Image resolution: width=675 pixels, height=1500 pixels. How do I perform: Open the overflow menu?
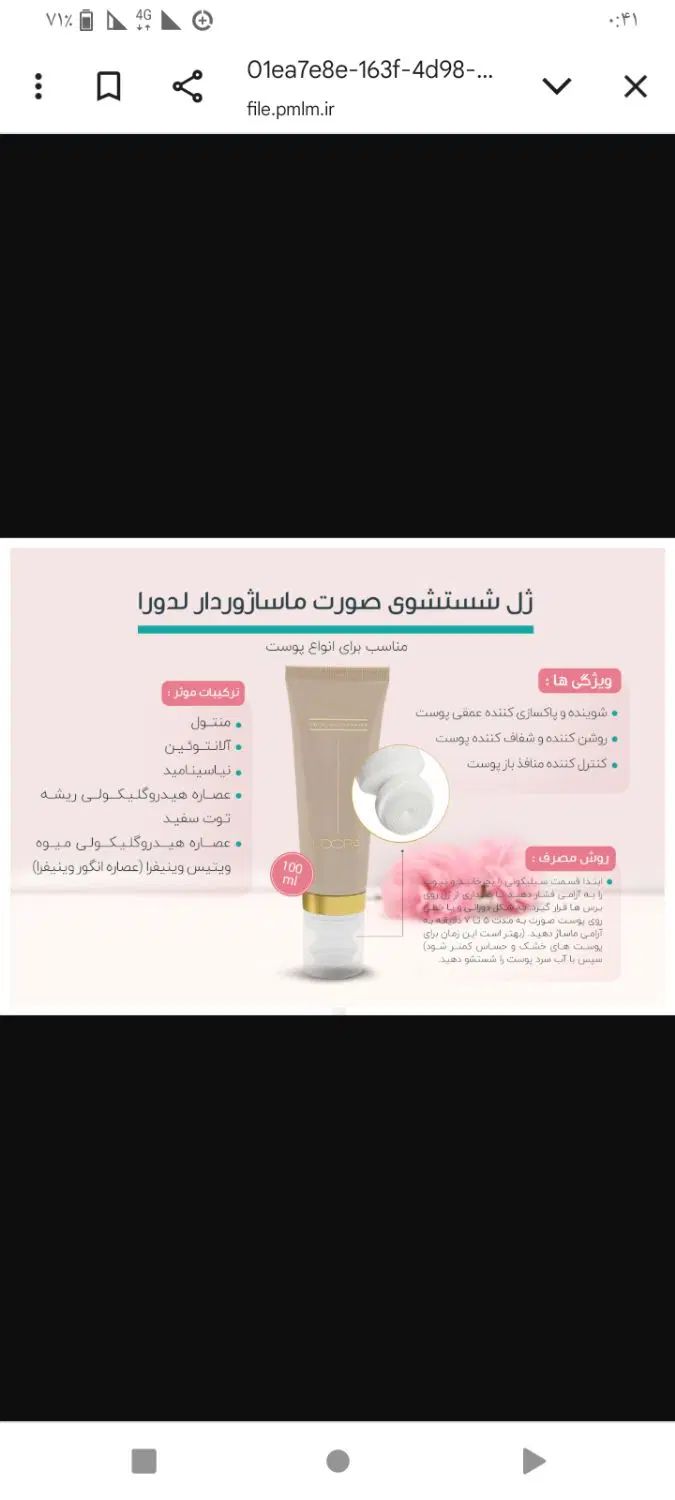tap(38, 87)
